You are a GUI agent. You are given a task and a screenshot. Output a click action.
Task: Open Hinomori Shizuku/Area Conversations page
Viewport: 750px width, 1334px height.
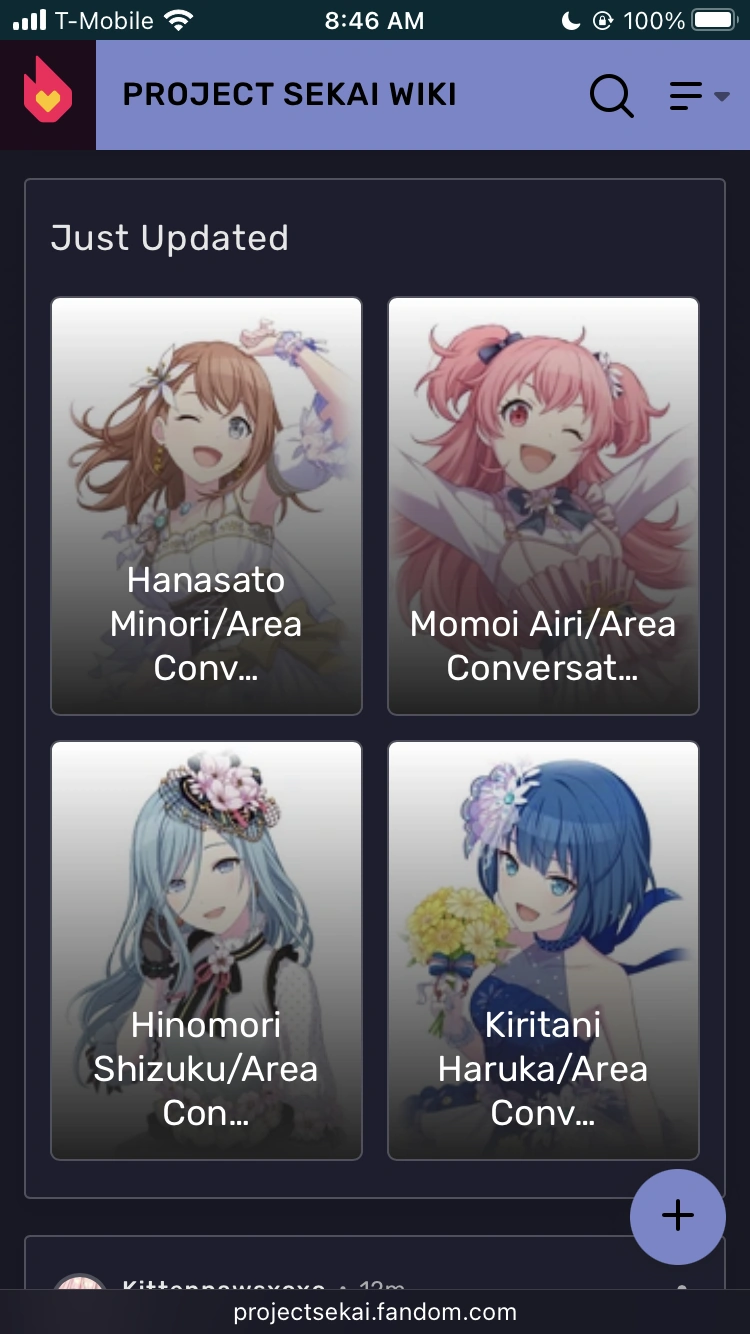(x=206, y=950)
